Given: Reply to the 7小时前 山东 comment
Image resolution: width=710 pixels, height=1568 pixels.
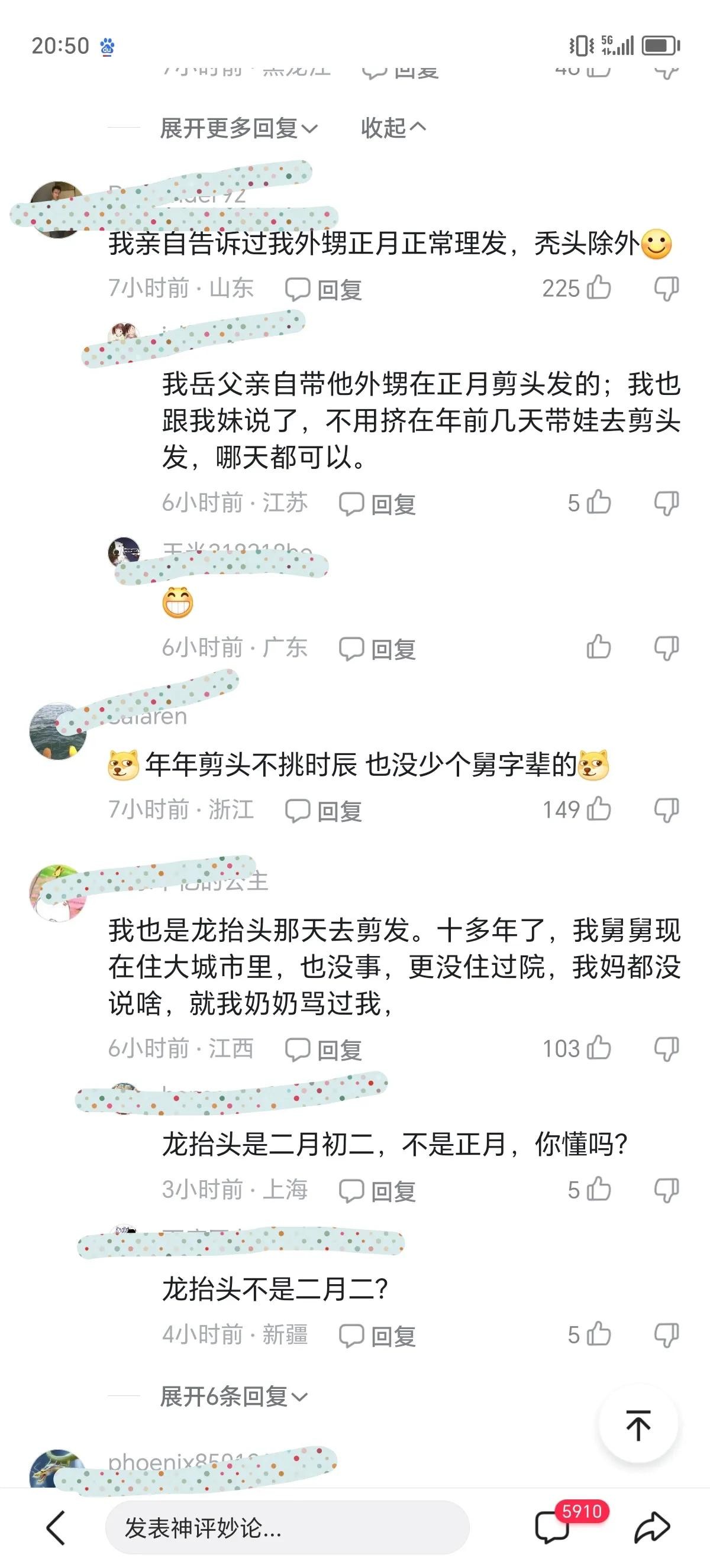Looking at the screenshot, I should pos(324,290).
